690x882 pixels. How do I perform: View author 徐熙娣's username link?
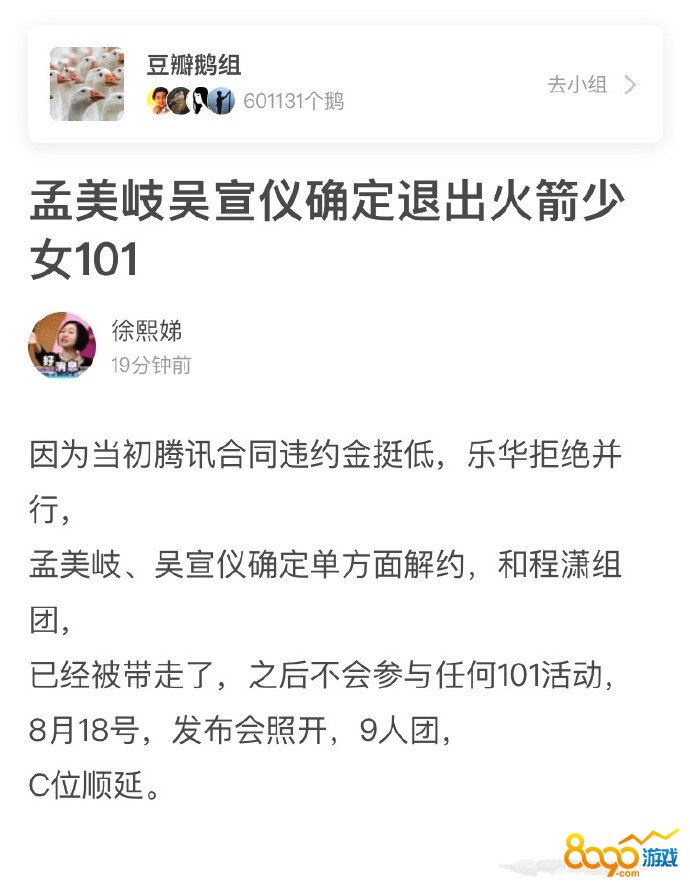tap(147, 332)
